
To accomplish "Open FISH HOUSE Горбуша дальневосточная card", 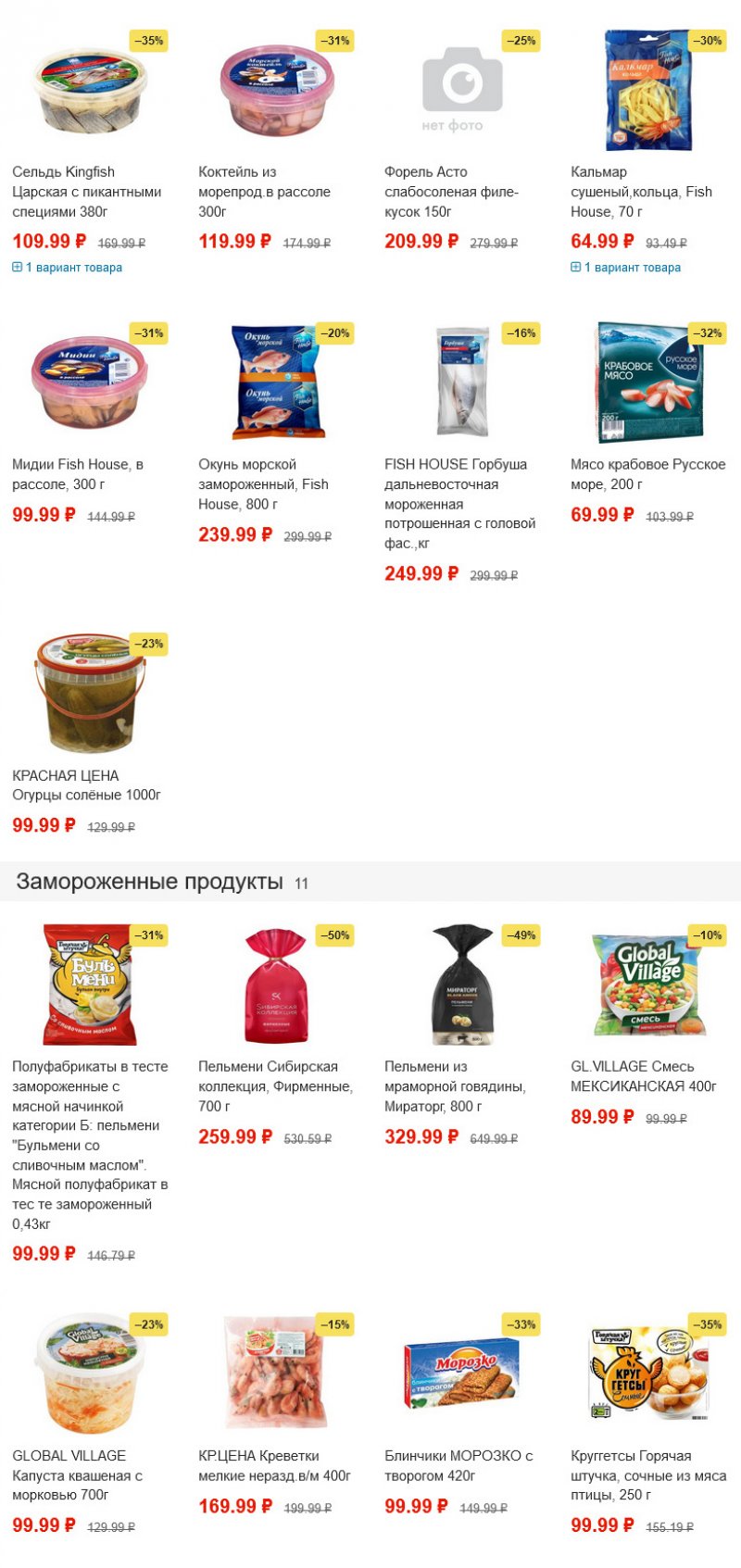I will tap(460, 504).
